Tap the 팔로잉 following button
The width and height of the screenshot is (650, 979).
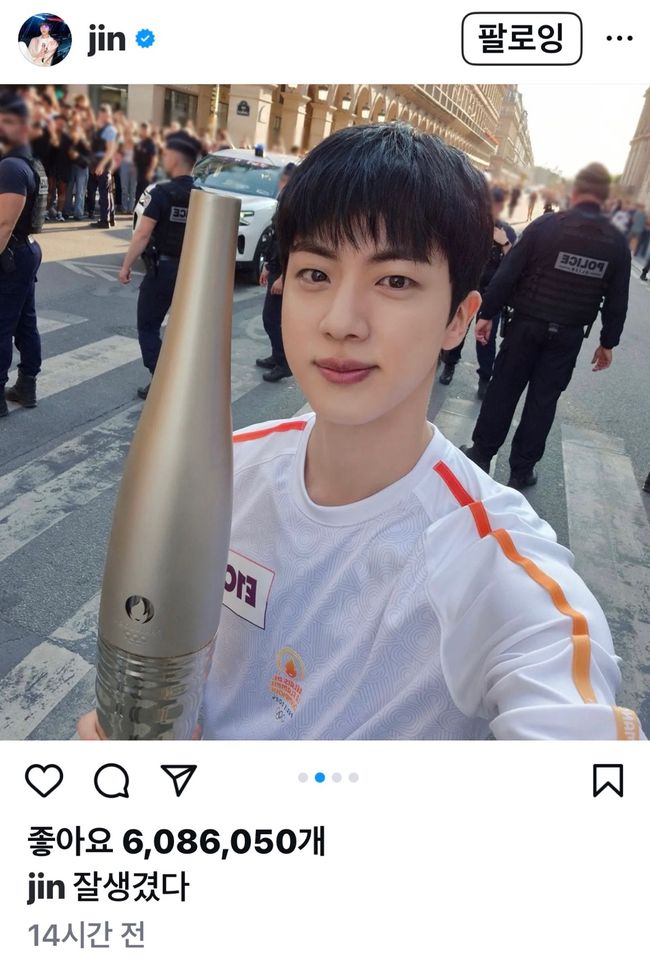coord(521,39)
